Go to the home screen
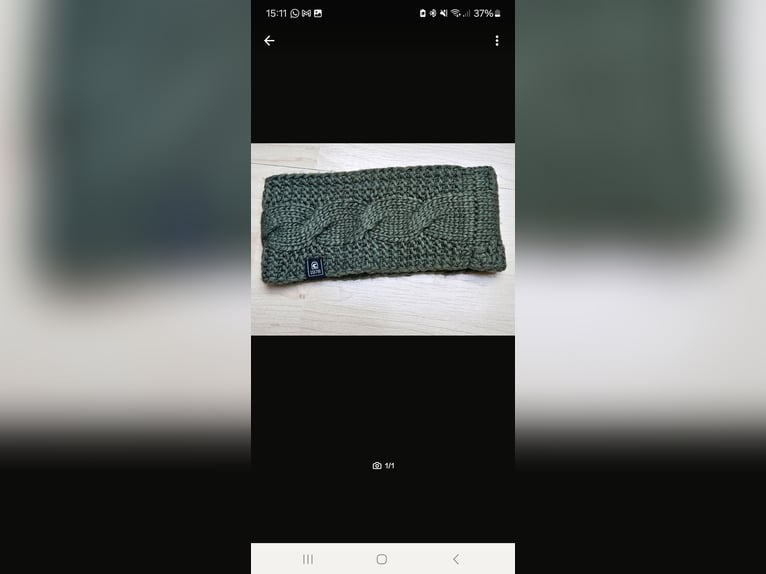The image size is (766, 574). [x=382, y=559]
